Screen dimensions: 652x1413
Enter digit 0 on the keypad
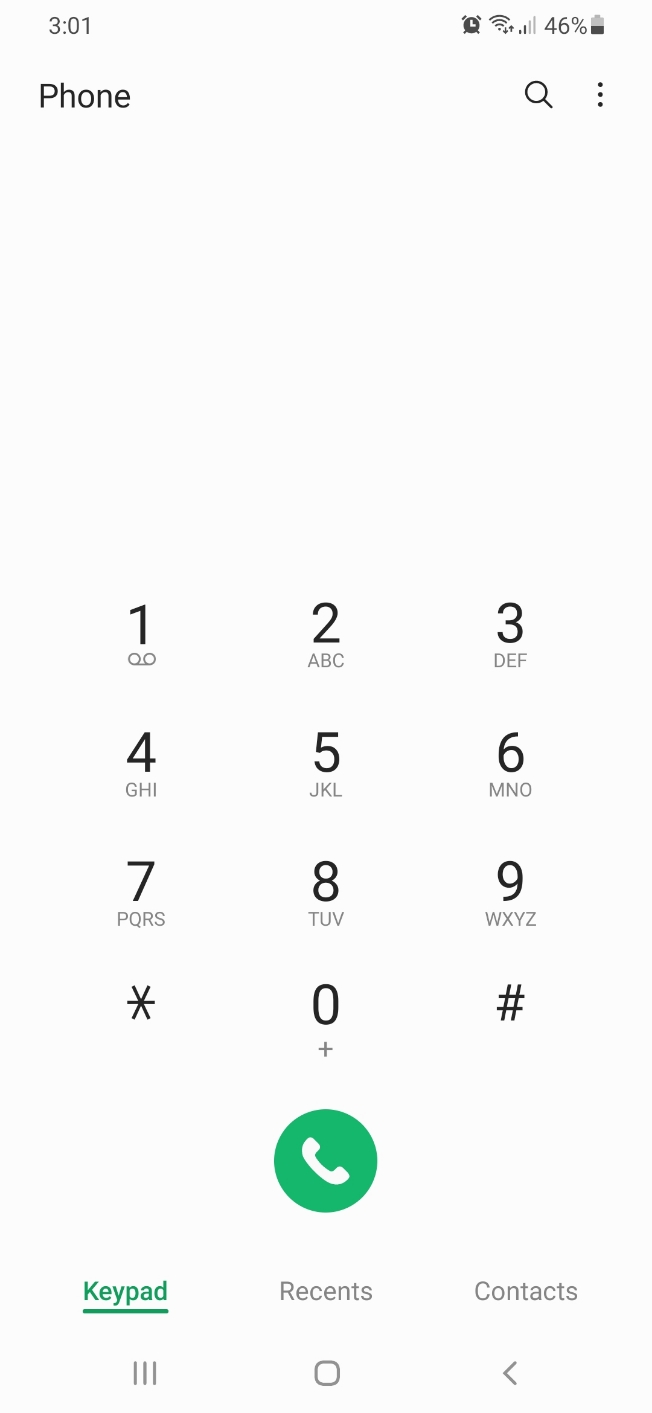(326, 1017)
